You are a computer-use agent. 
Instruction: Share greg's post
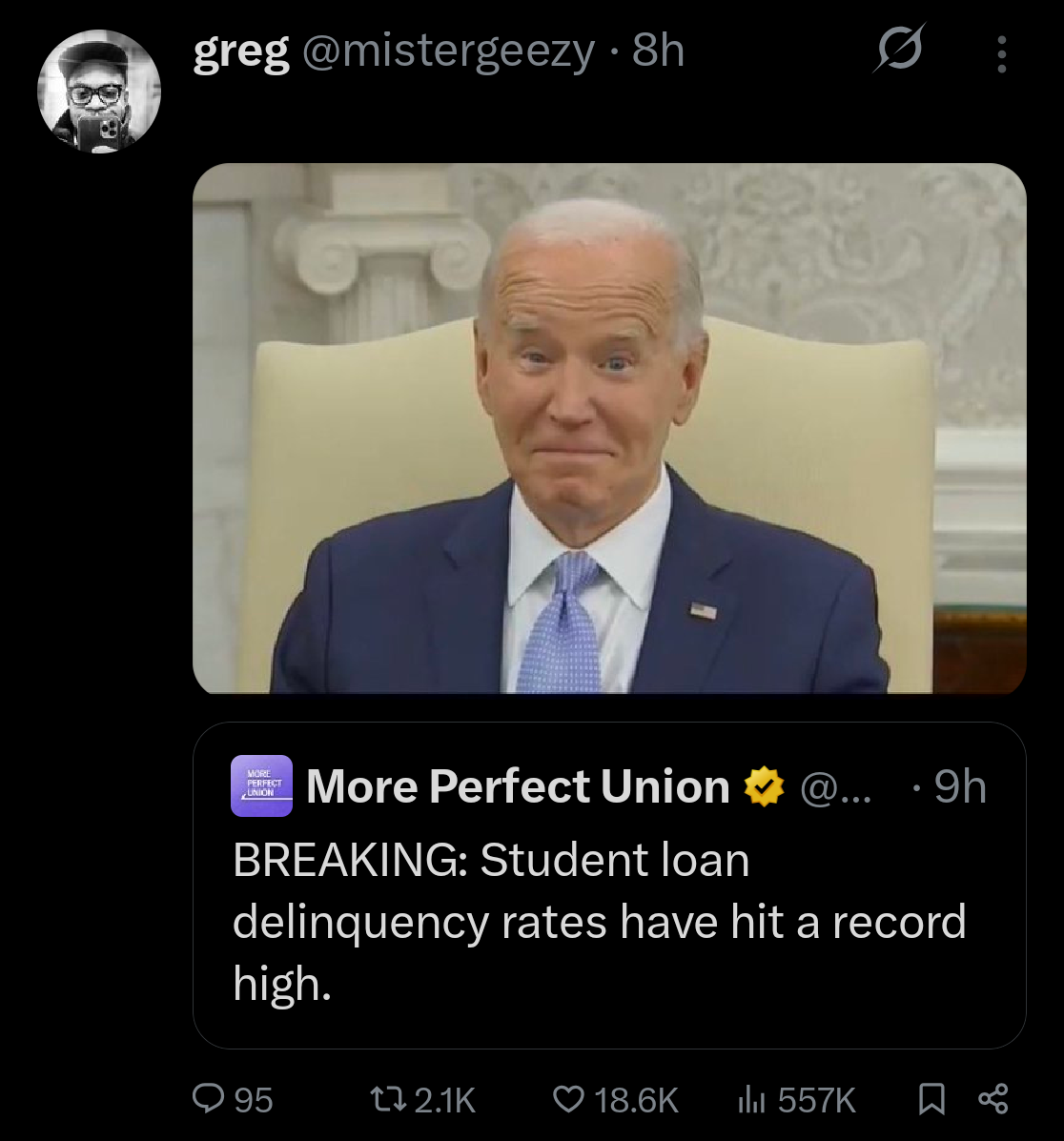pos(992,1099)
